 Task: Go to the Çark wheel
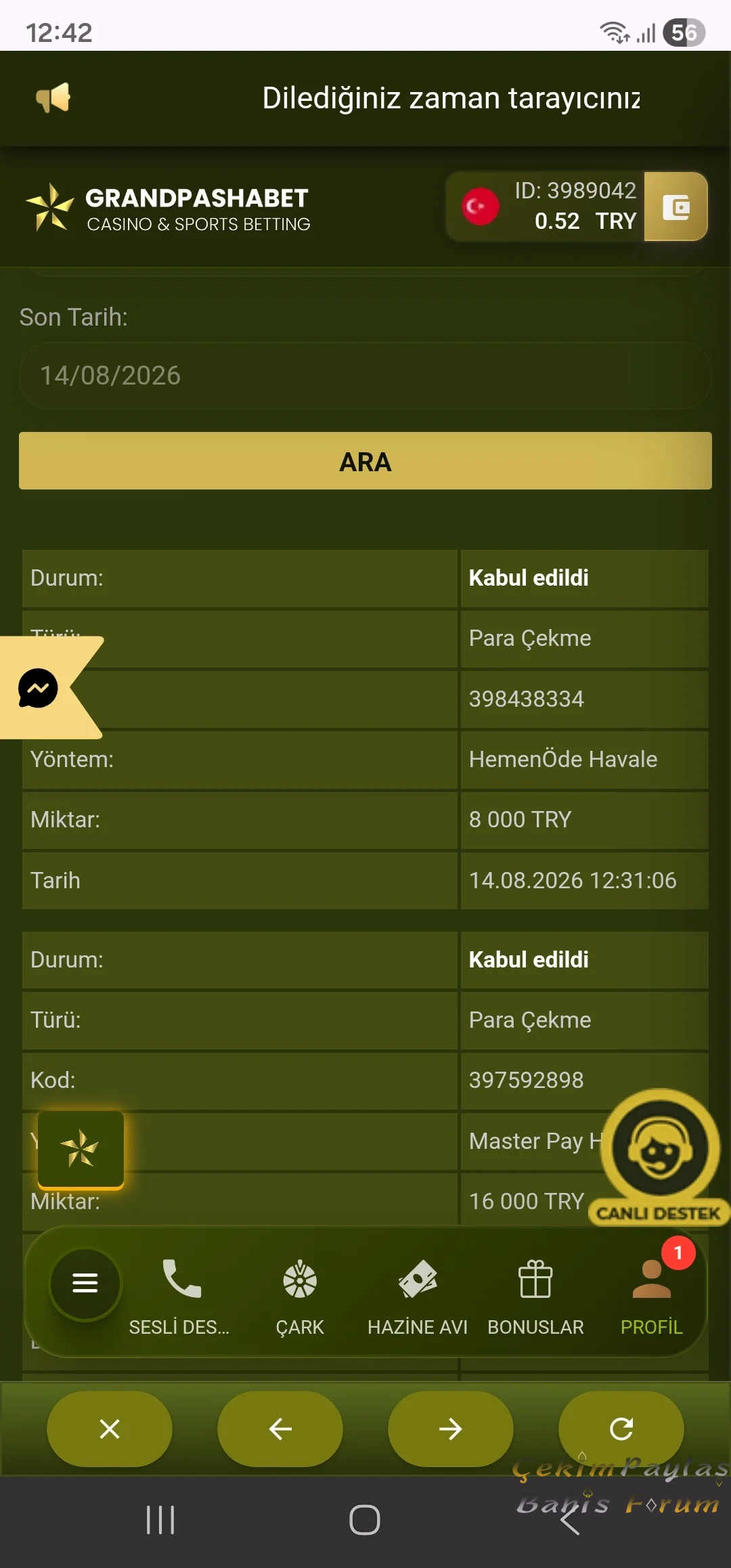point(300,1297)
